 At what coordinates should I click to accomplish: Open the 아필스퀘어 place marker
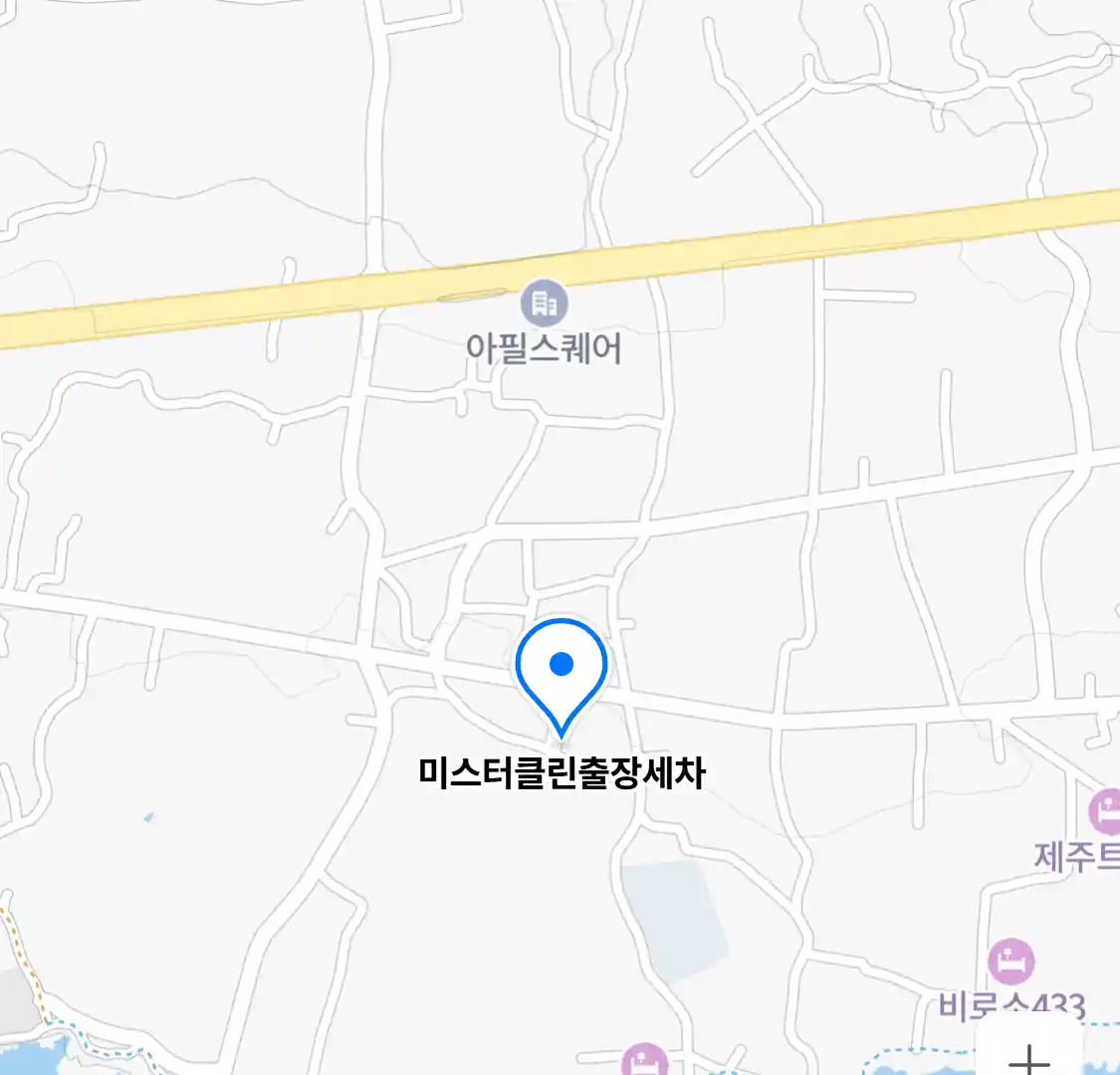[x=544, y=304]
